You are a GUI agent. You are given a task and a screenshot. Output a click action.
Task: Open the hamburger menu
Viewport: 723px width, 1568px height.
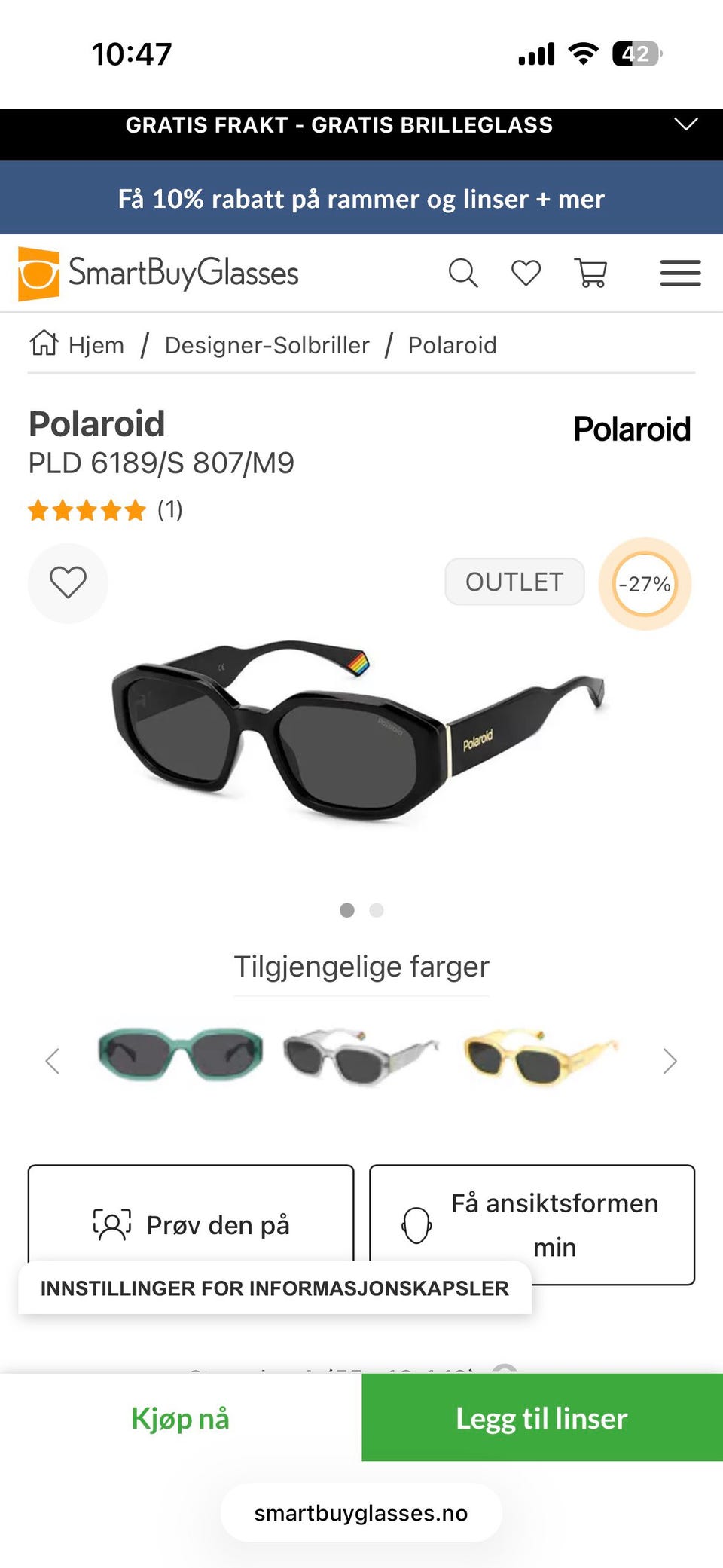point(679,274)
